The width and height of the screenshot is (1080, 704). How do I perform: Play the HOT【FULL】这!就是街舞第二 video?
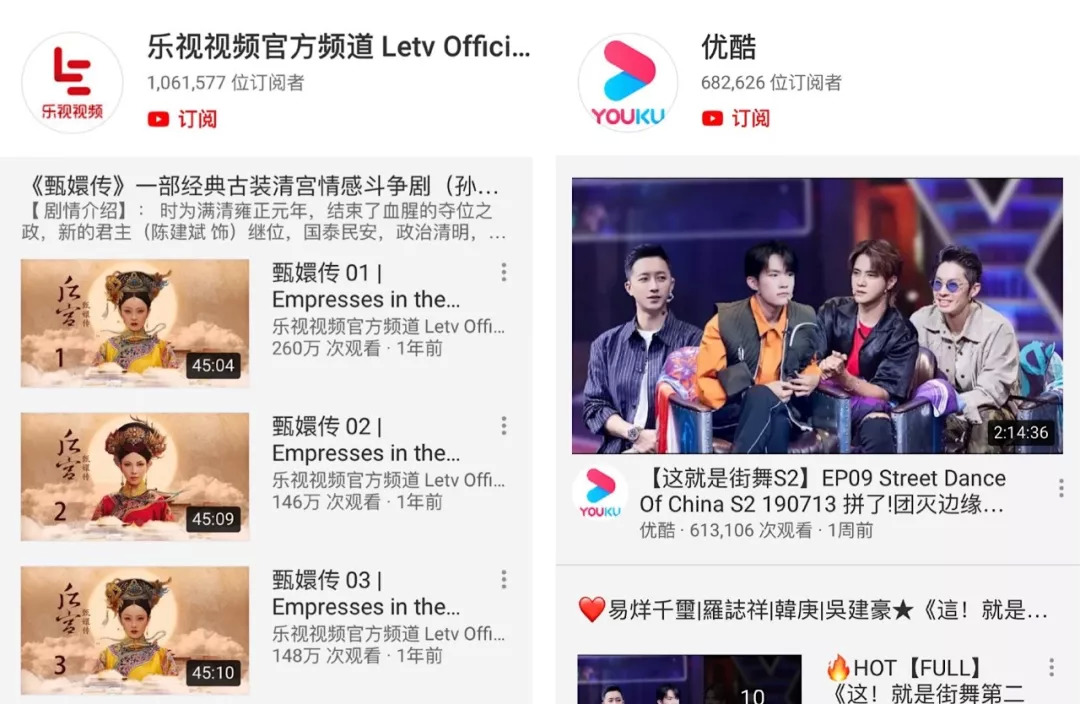pyautogui.click(x=689, y=679)
